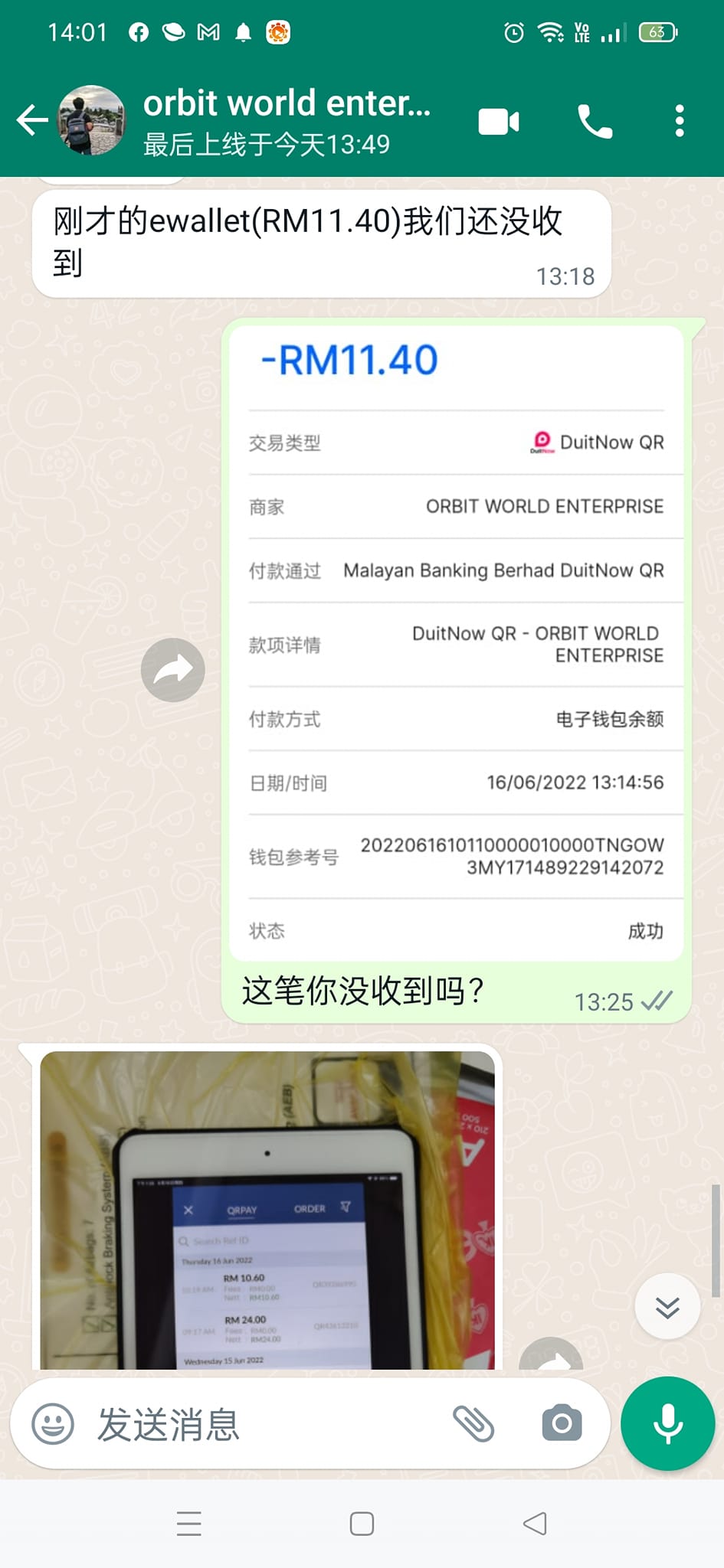Start a voice call
724x1568 pixels.
click(x=595, y=121)
